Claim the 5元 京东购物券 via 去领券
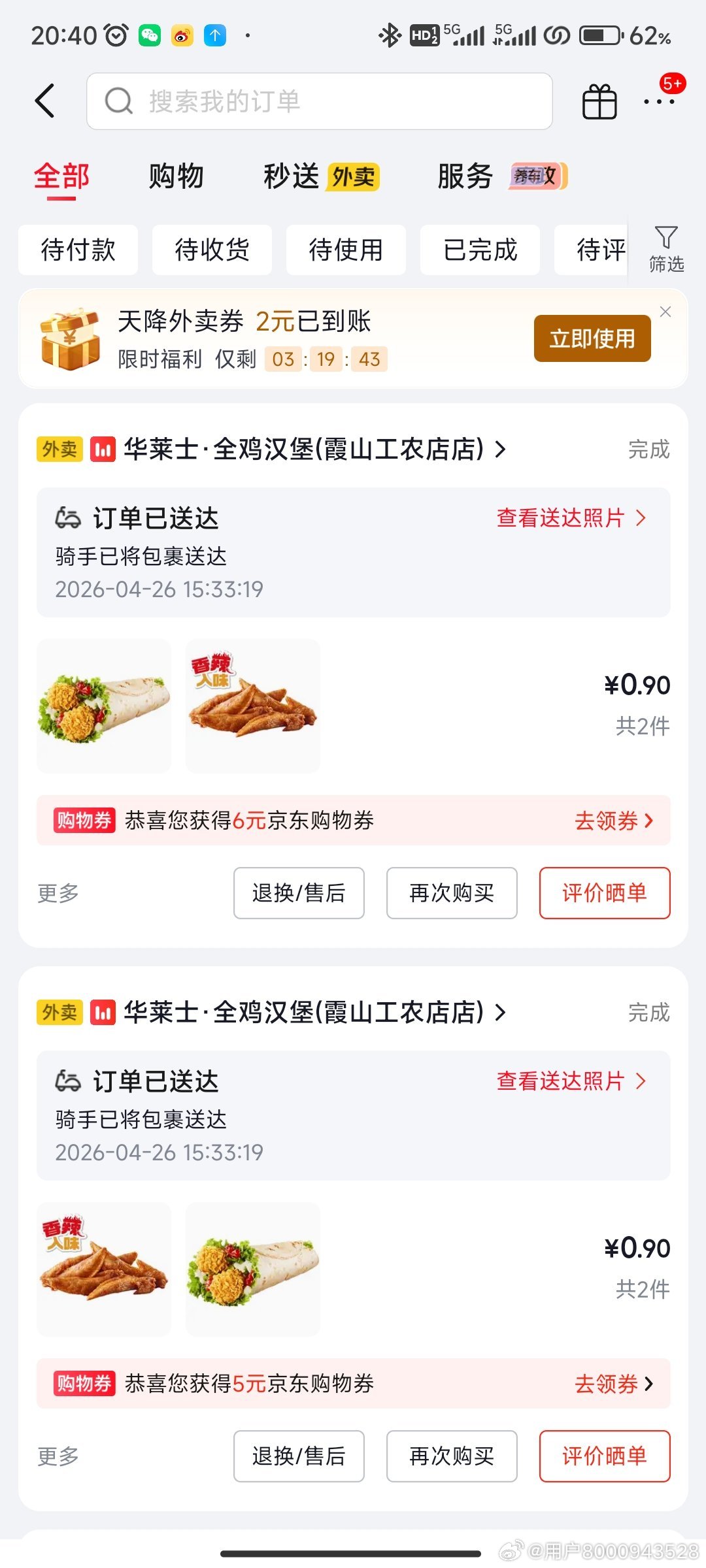The width and height of the screenshot is (706, 1568). click(613, 1384)
